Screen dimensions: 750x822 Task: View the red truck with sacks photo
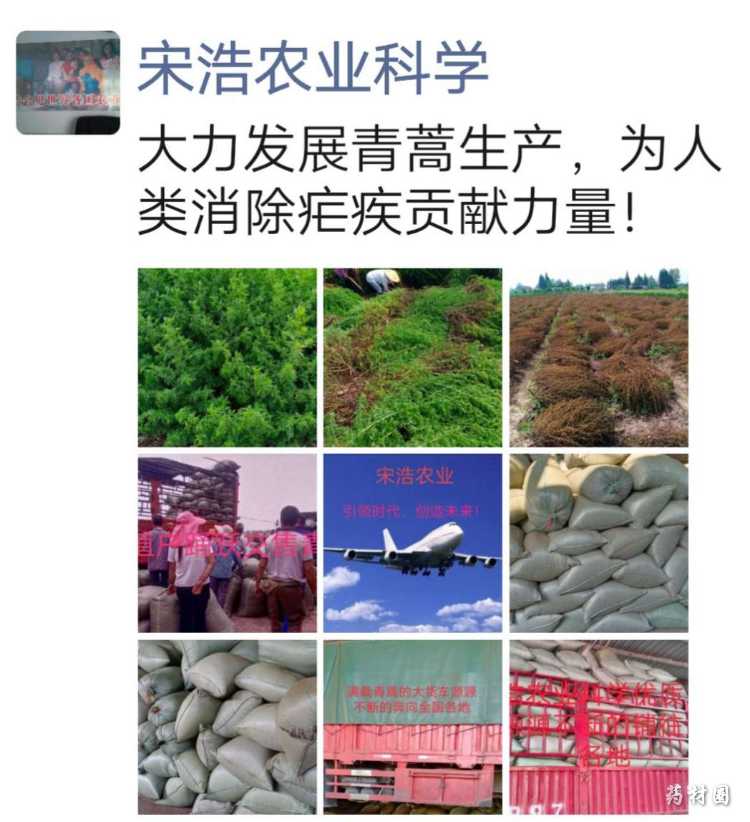point(598,727)
